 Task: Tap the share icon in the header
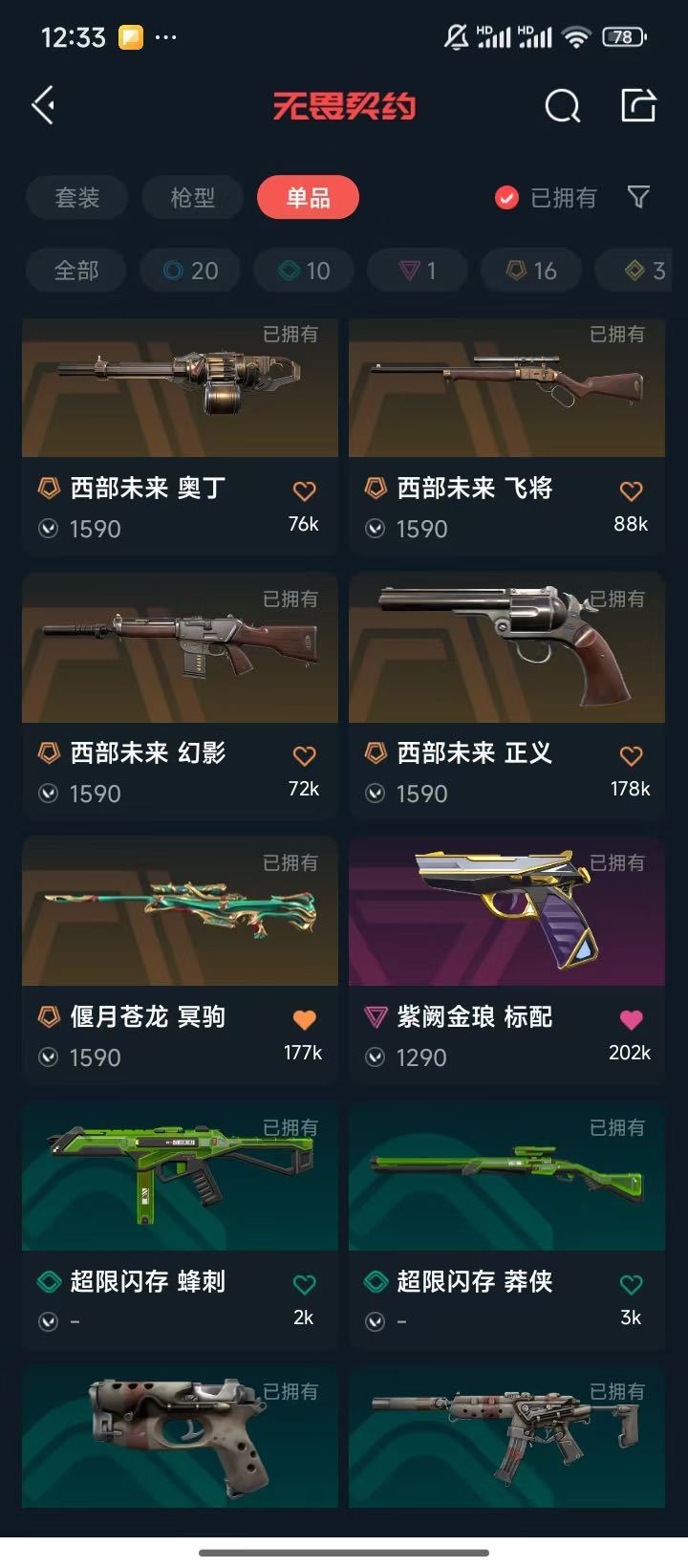tap(638, 105)
